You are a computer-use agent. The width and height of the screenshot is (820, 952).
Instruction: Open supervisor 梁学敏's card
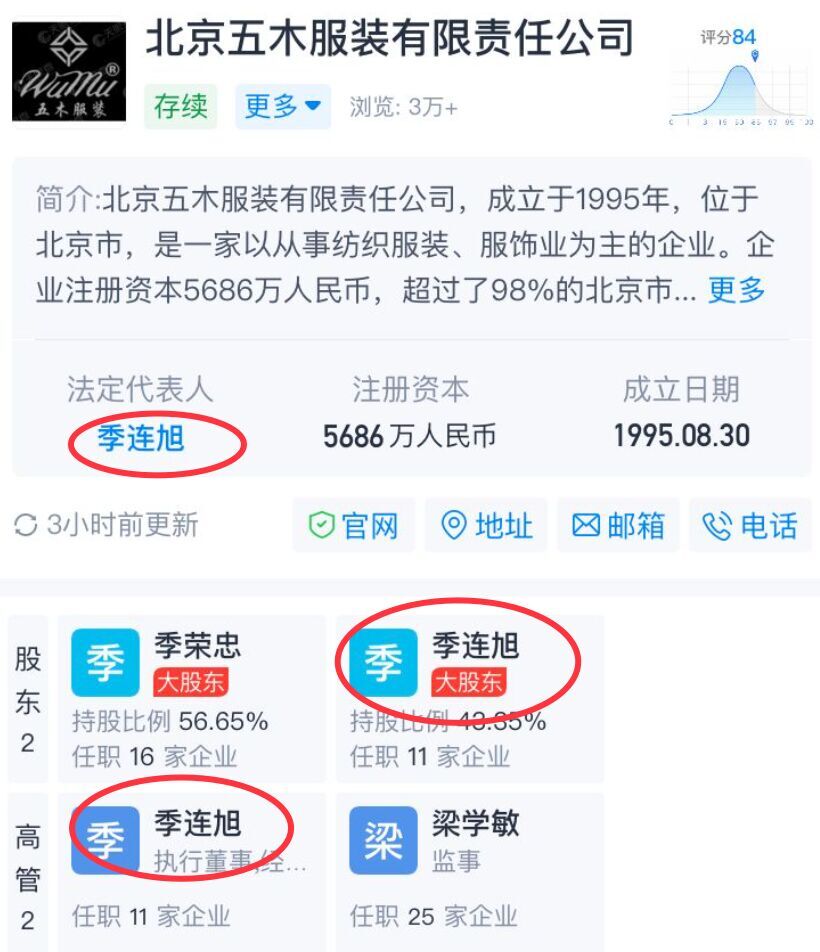pos(470,870)
